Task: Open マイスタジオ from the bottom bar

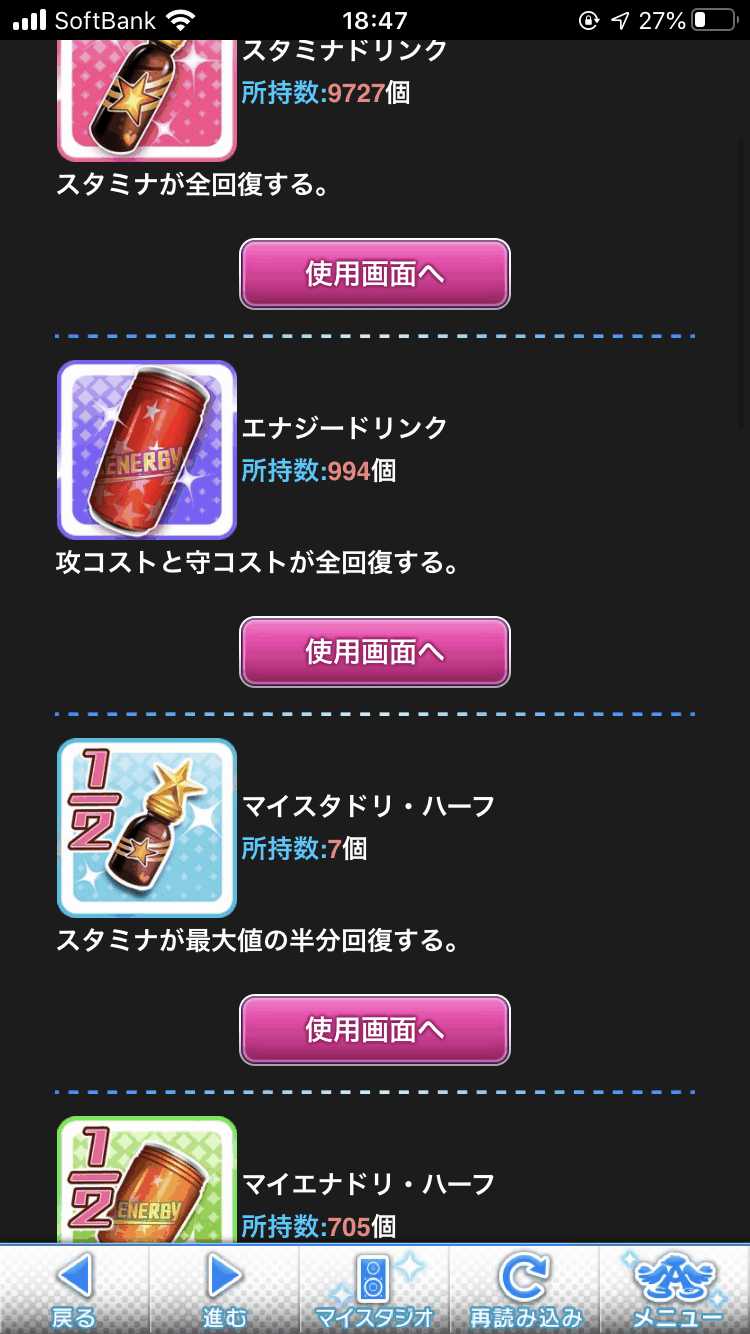Action: (374, 1290)
